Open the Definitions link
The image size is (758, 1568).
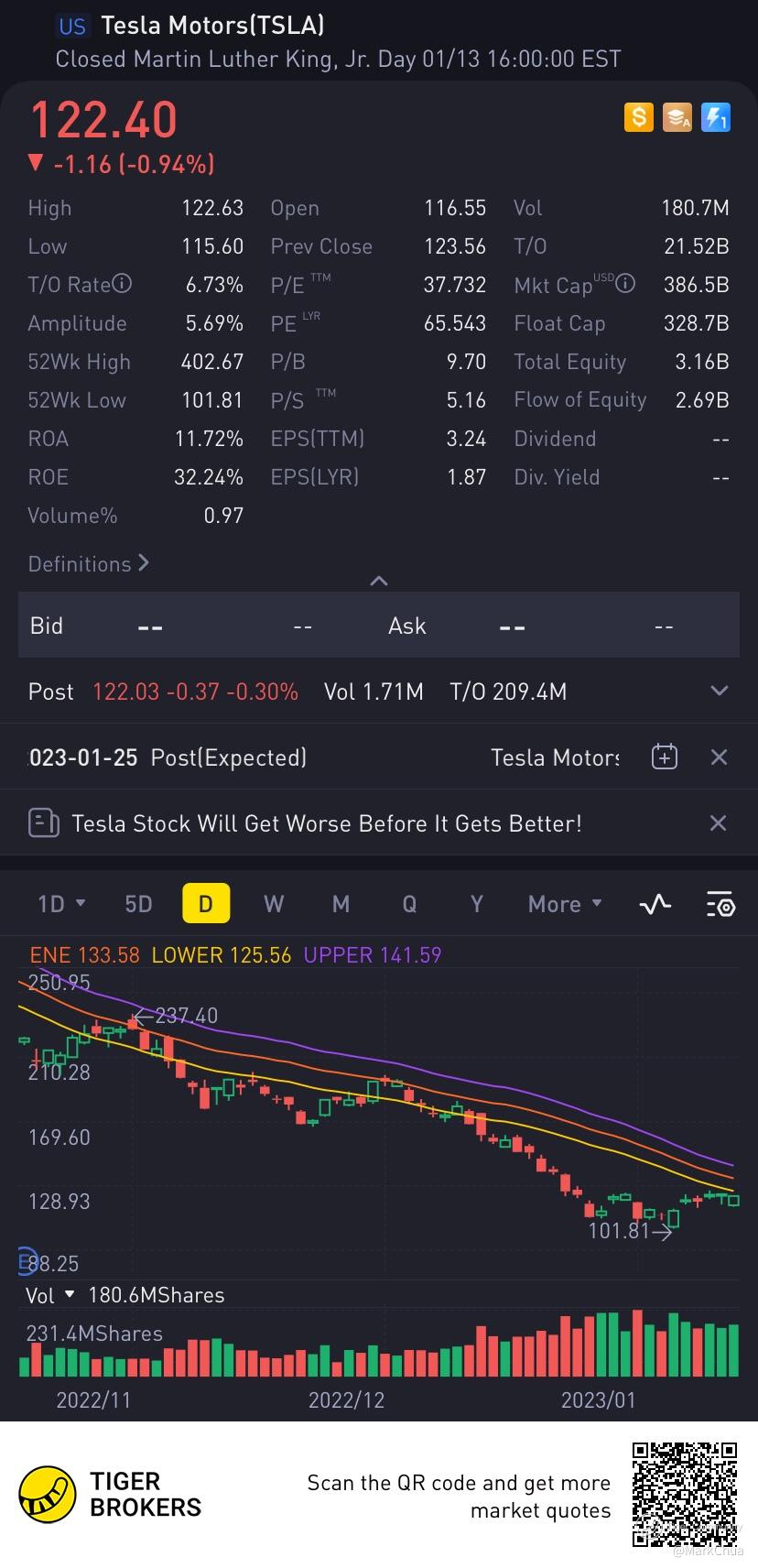(x=88, y=564)
